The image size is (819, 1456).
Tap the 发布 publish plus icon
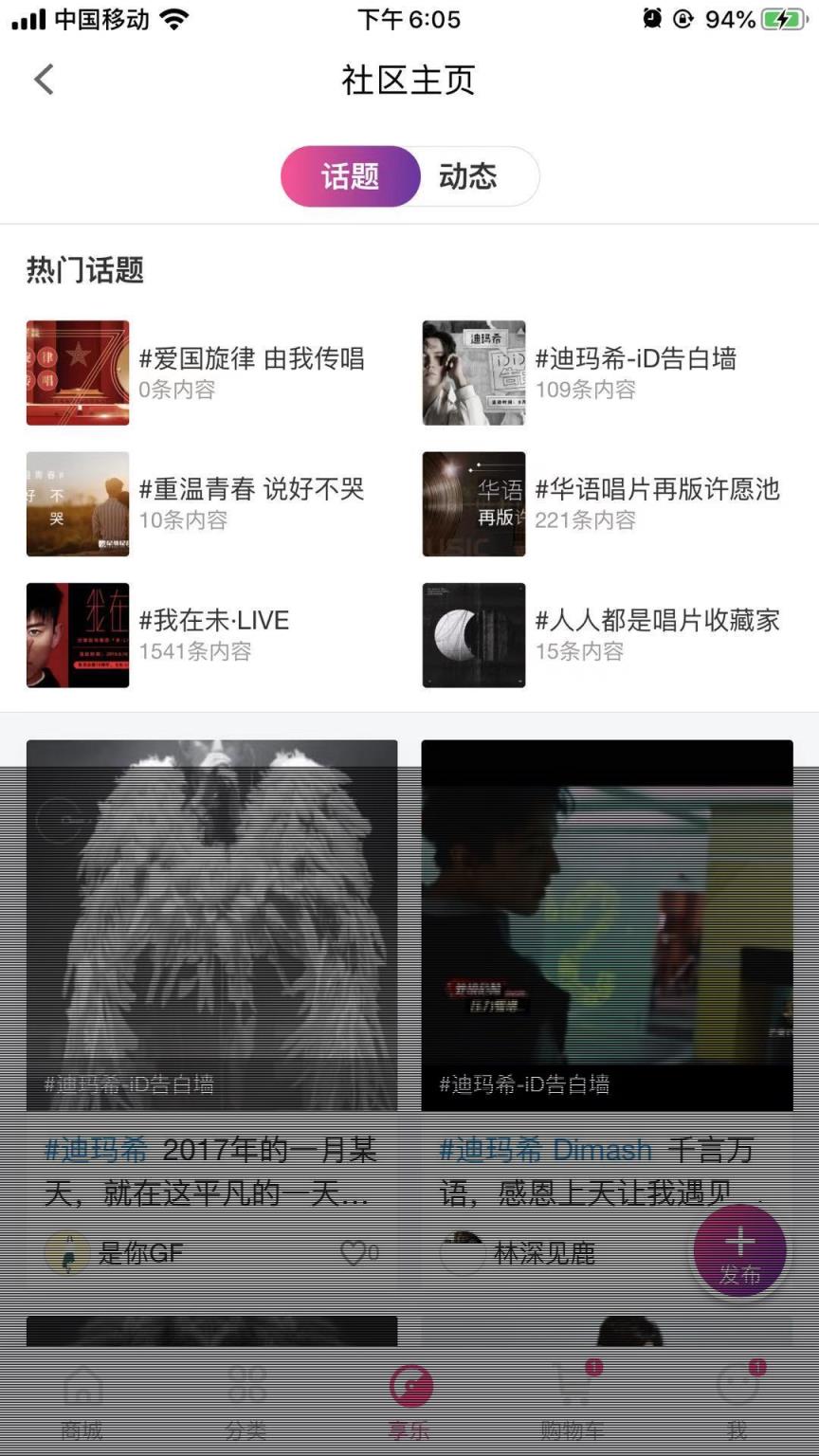(738, 1249)
